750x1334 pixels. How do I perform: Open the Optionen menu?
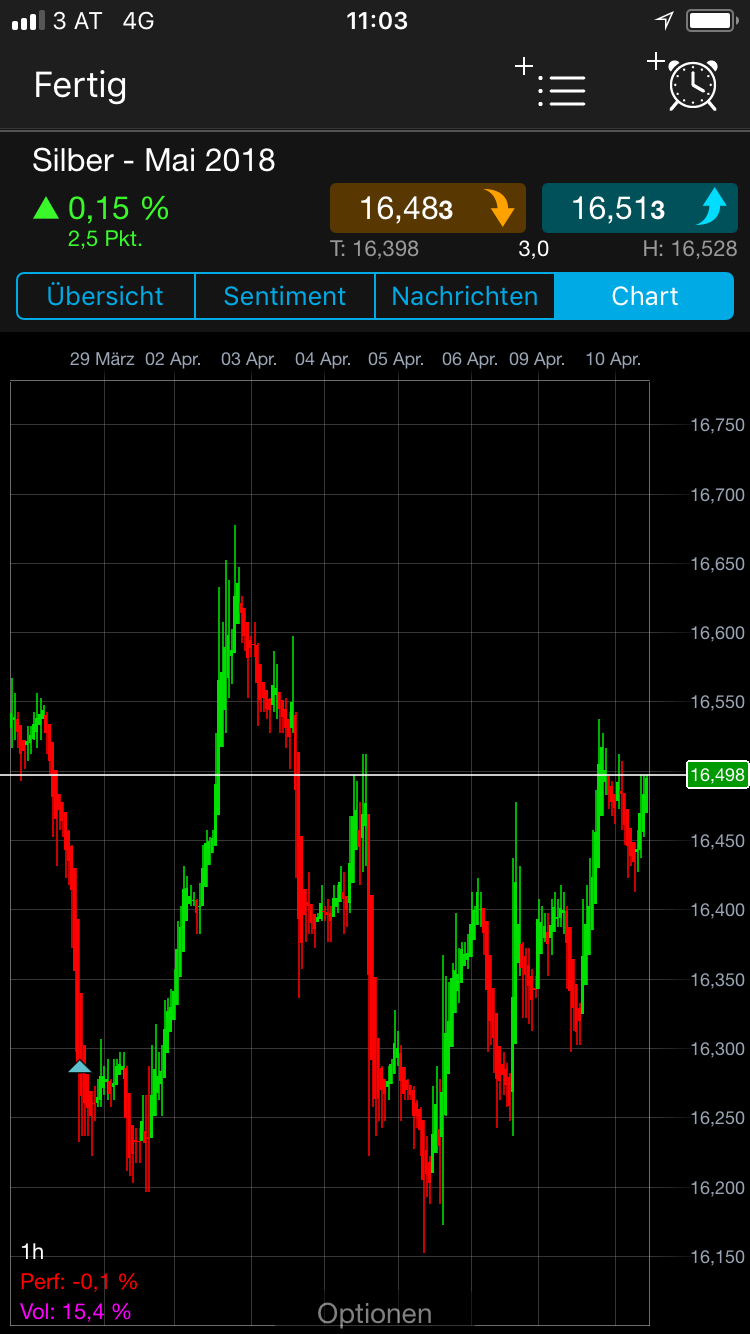(374, 1312)
